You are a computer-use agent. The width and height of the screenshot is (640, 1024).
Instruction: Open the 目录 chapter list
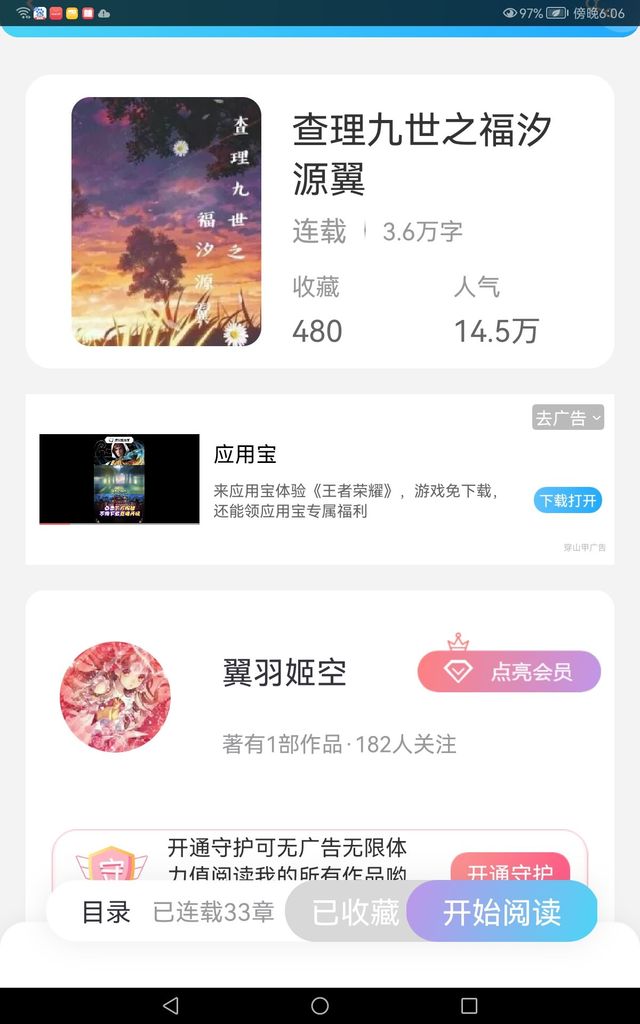pyautogui.click(x=106, y=912)
